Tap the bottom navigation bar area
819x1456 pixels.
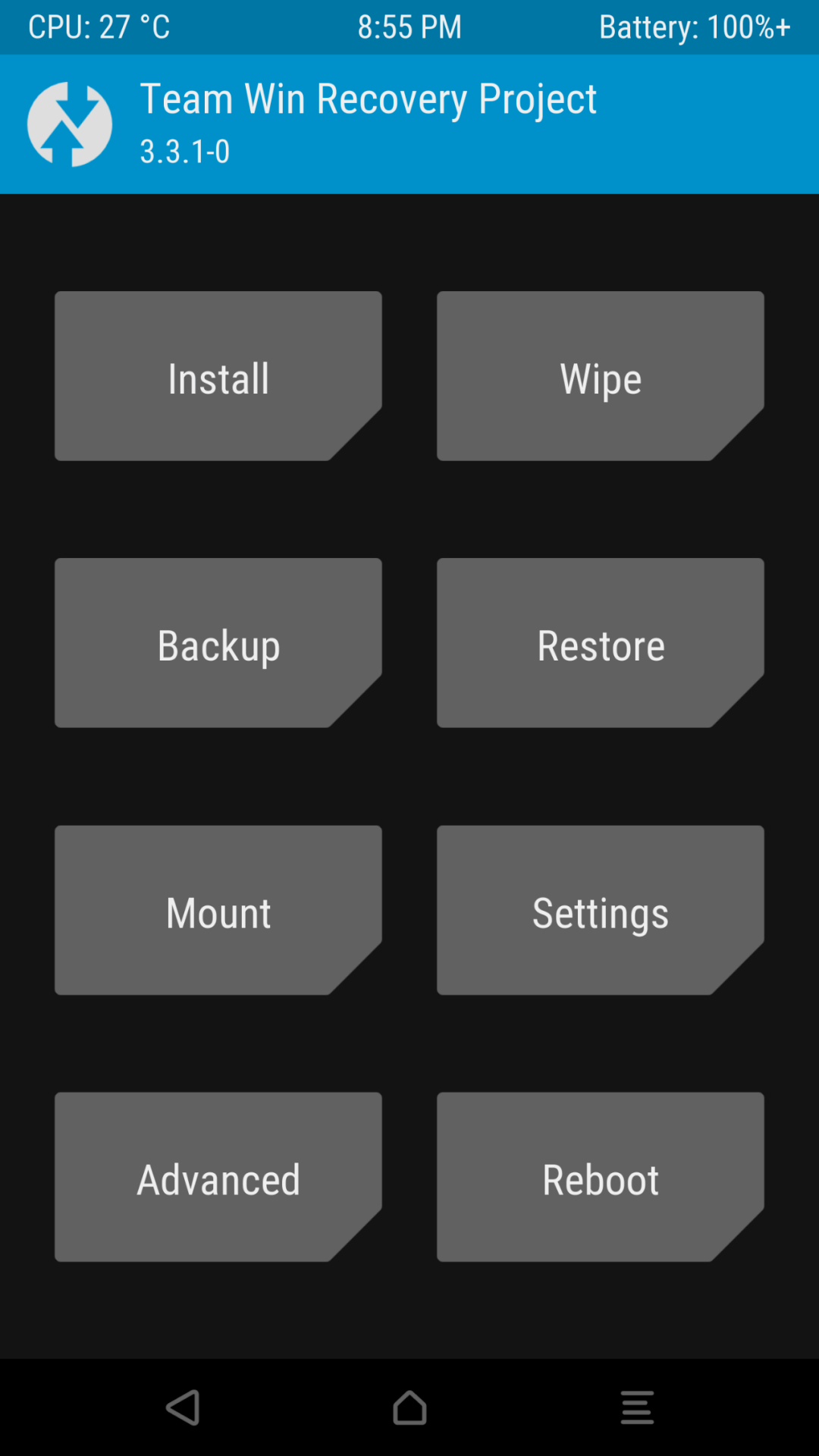(409, 1407)
